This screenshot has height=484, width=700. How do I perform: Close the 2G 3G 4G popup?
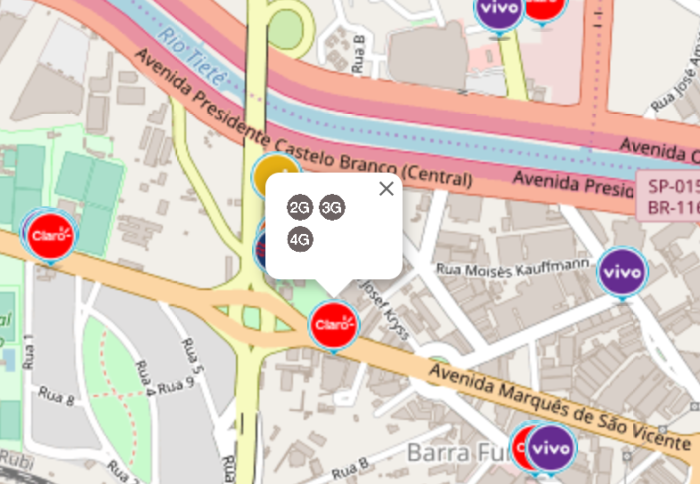click(x=386, y=188)
